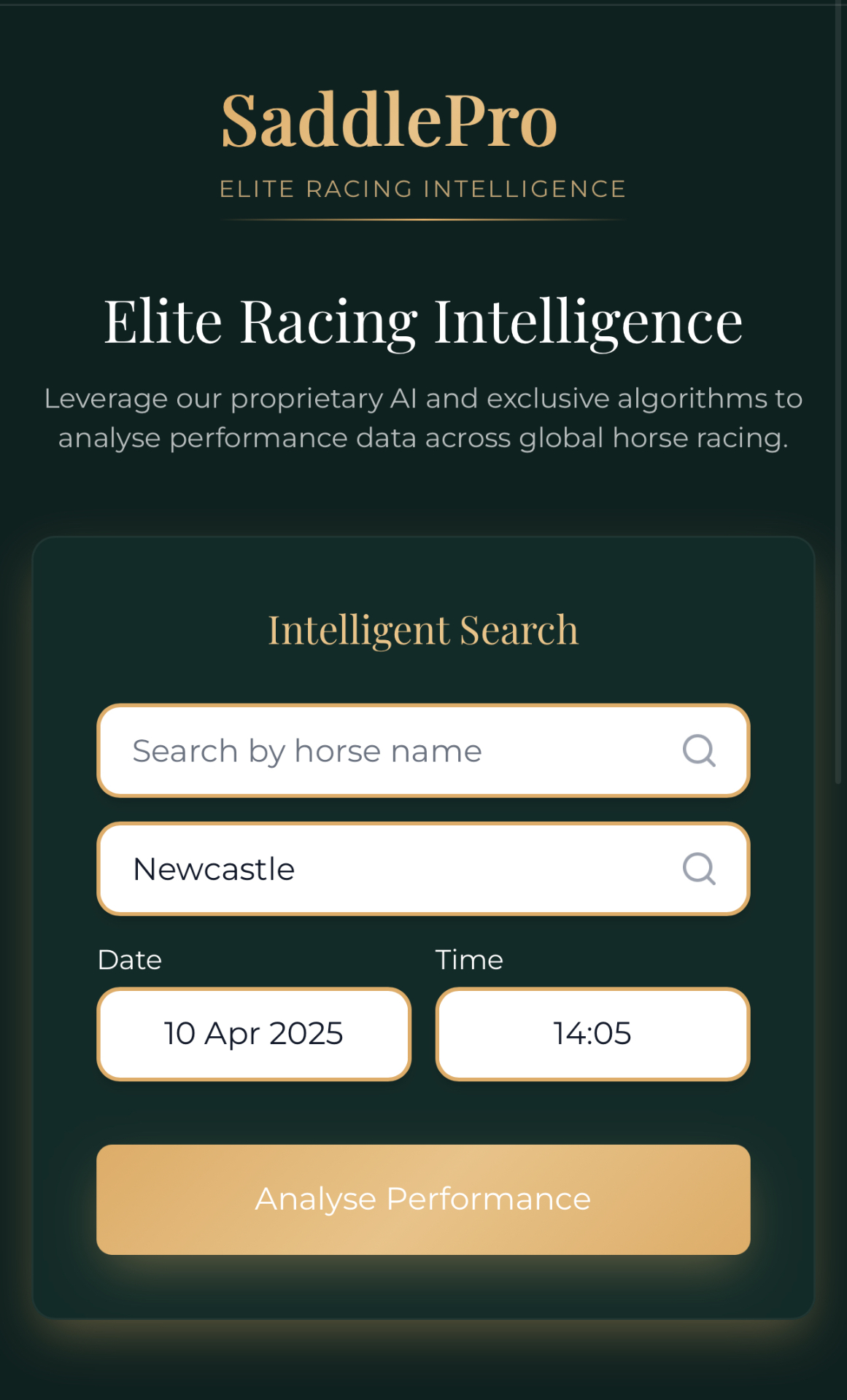Edit the Newcastle search field
The width and height of the screenshot is (847, 1400).
click(x=379, y=869)
